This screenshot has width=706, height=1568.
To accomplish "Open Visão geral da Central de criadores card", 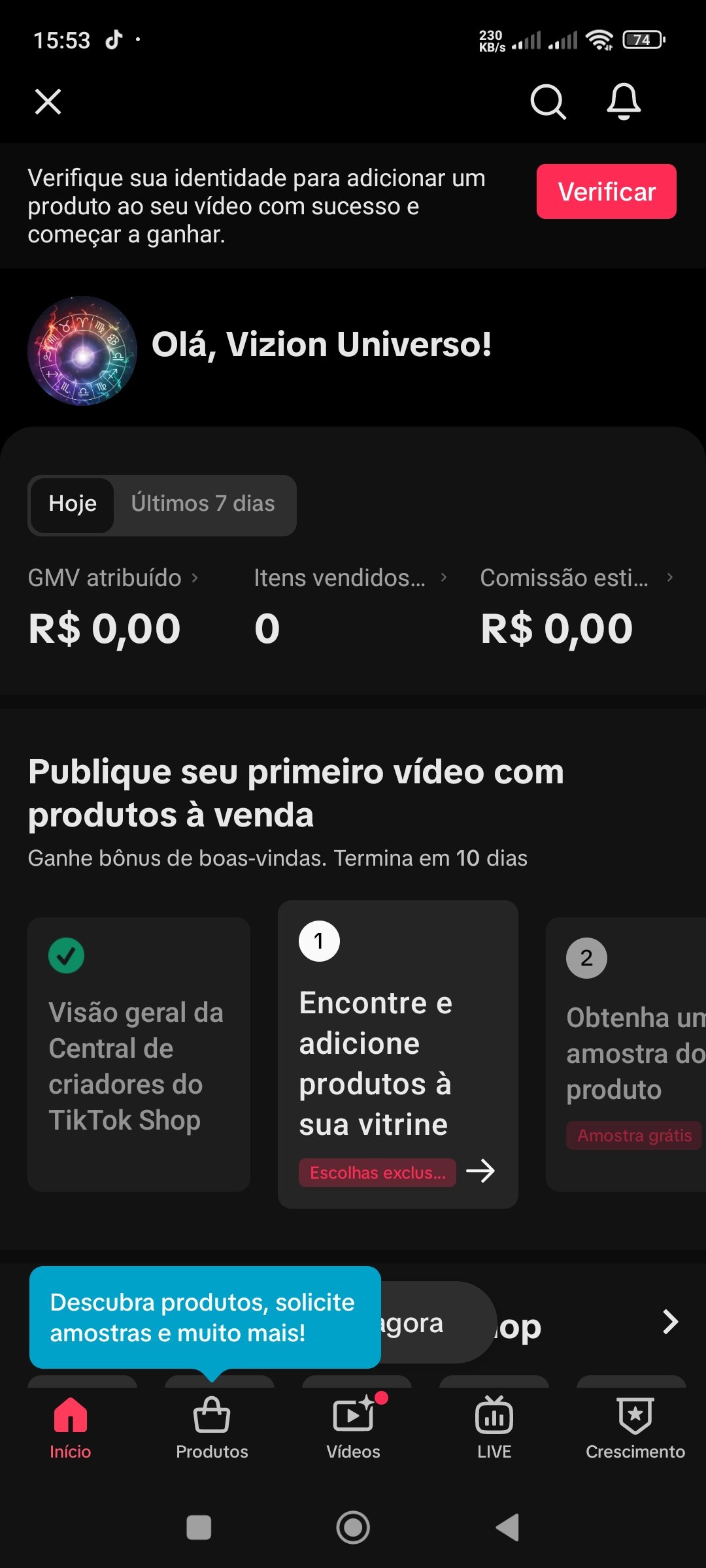I will click(x=139, y=1053).
